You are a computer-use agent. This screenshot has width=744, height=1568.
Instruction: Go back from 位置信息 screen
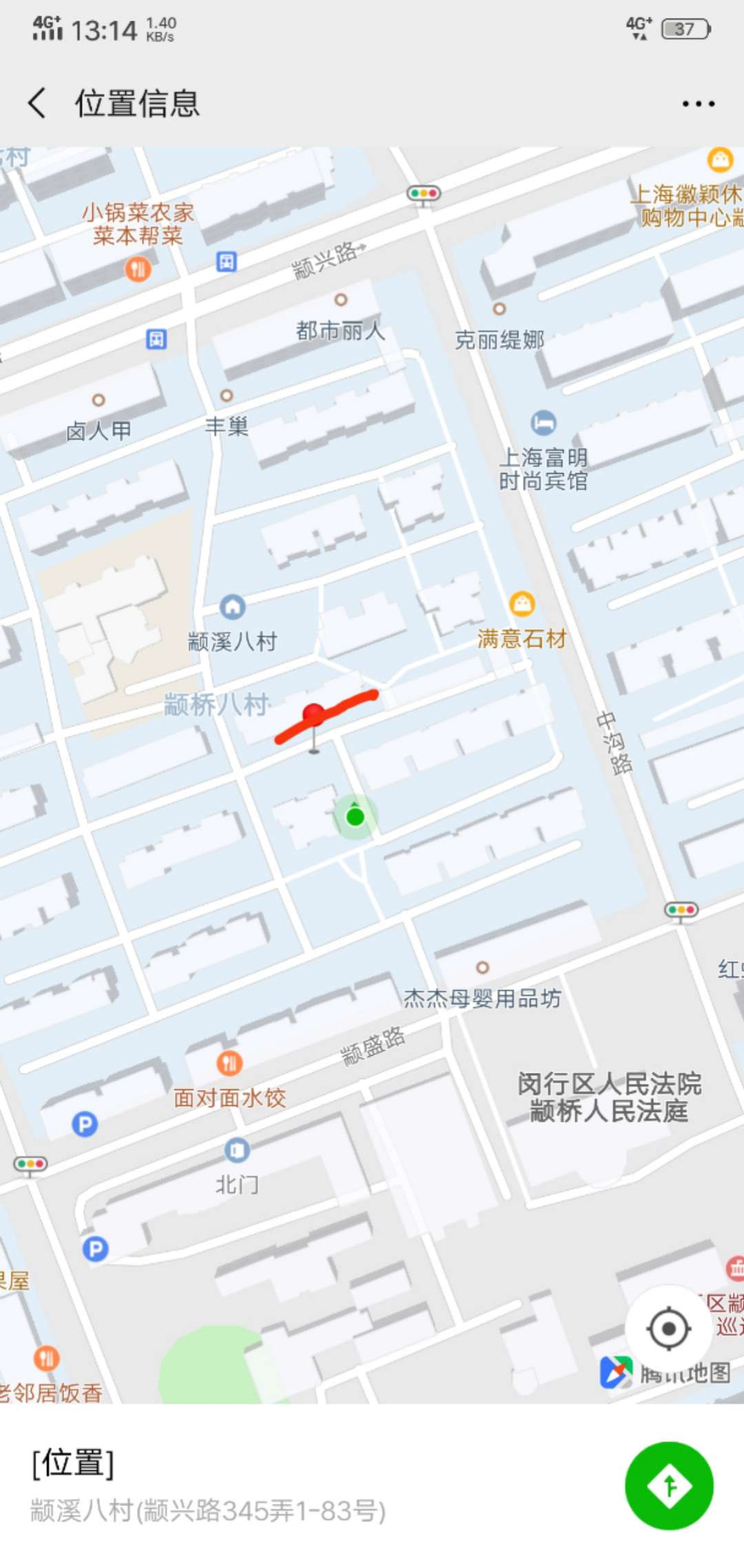tap(37, 103)
